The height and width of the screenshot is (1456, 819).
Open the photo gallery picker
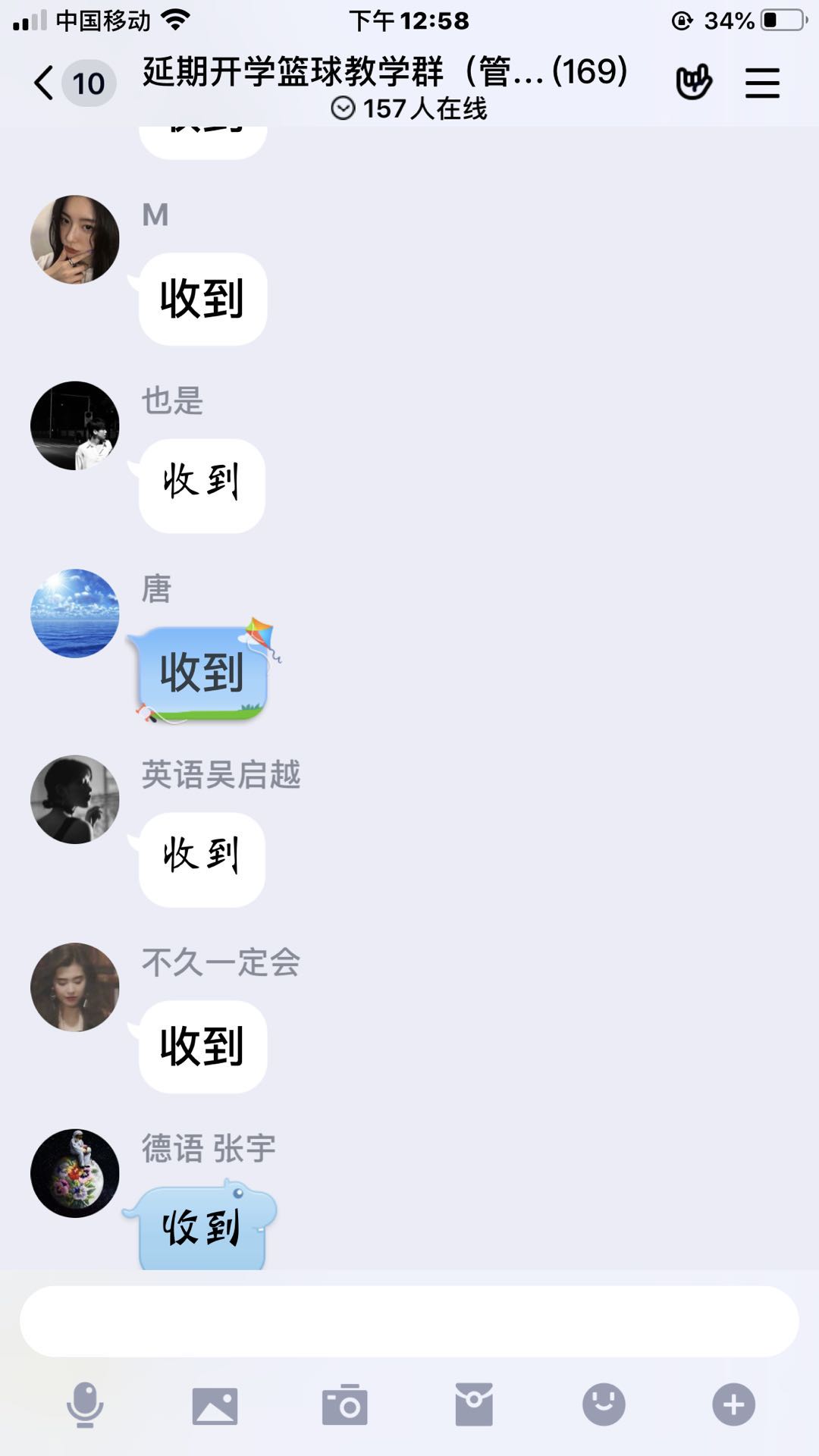coord(215,1404)
